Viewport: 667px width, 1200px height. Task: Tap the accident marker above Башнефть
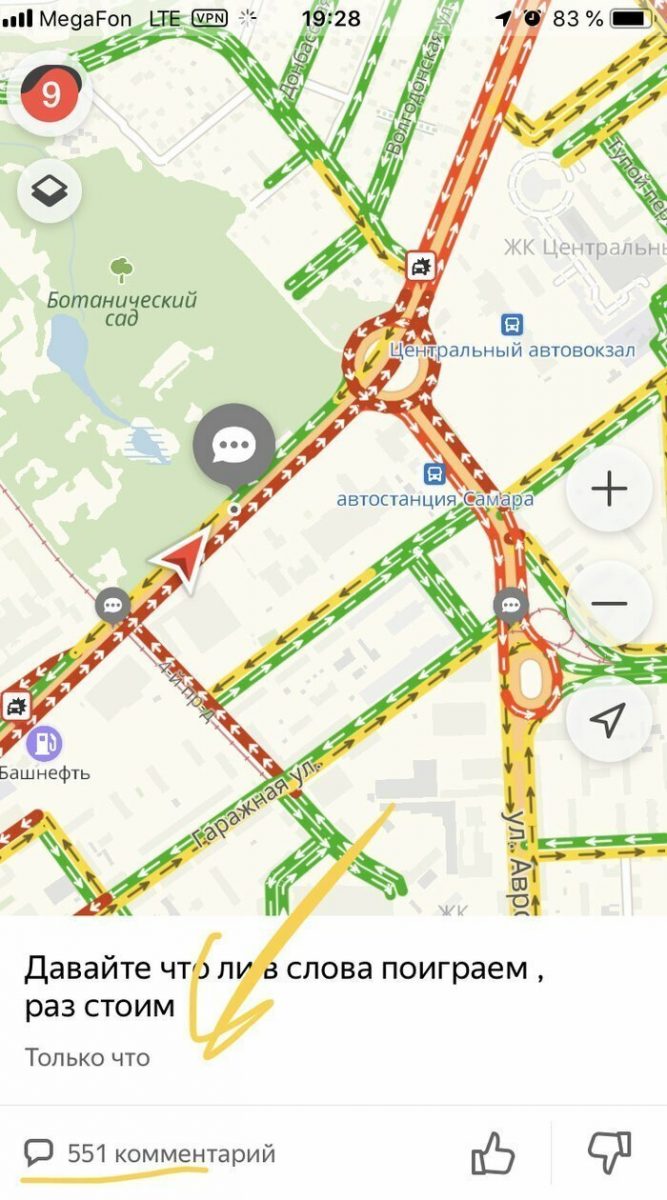tap(14, 706)
